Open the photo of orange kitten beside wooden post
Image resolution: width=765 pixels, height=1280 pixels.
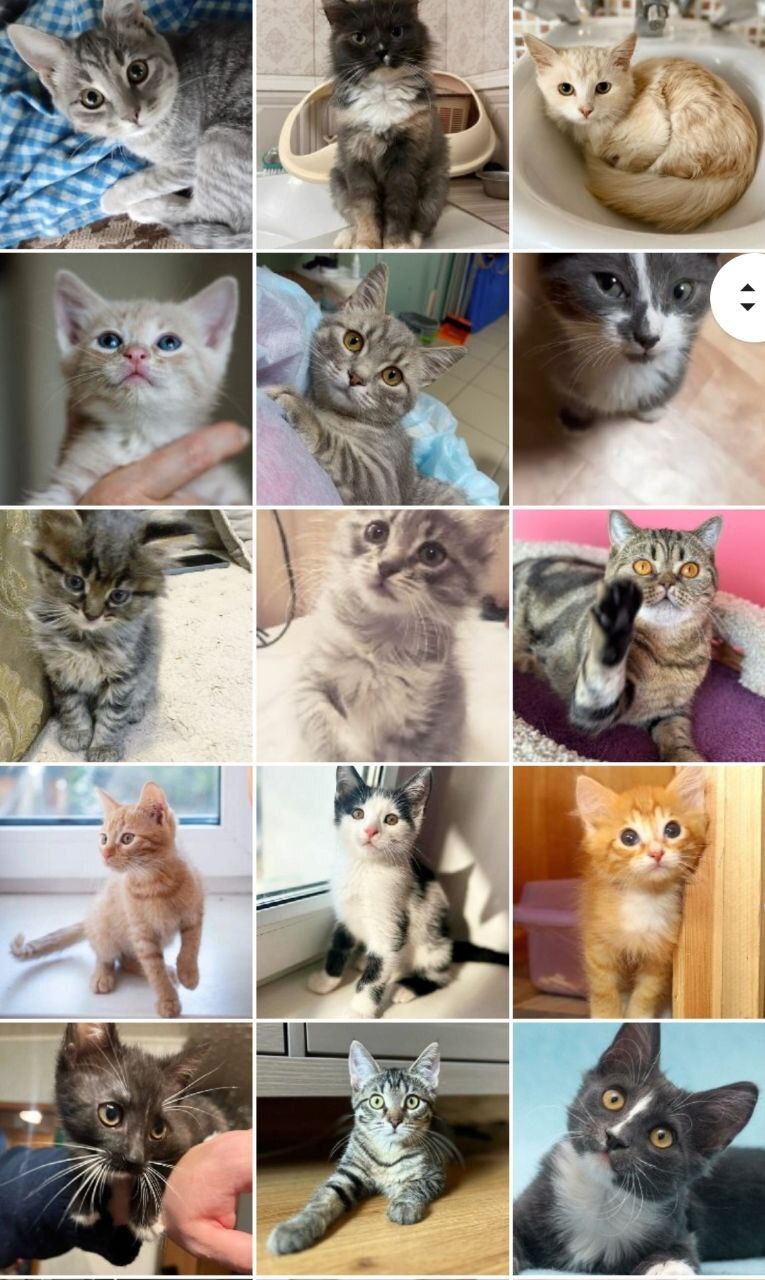point(638,892)
